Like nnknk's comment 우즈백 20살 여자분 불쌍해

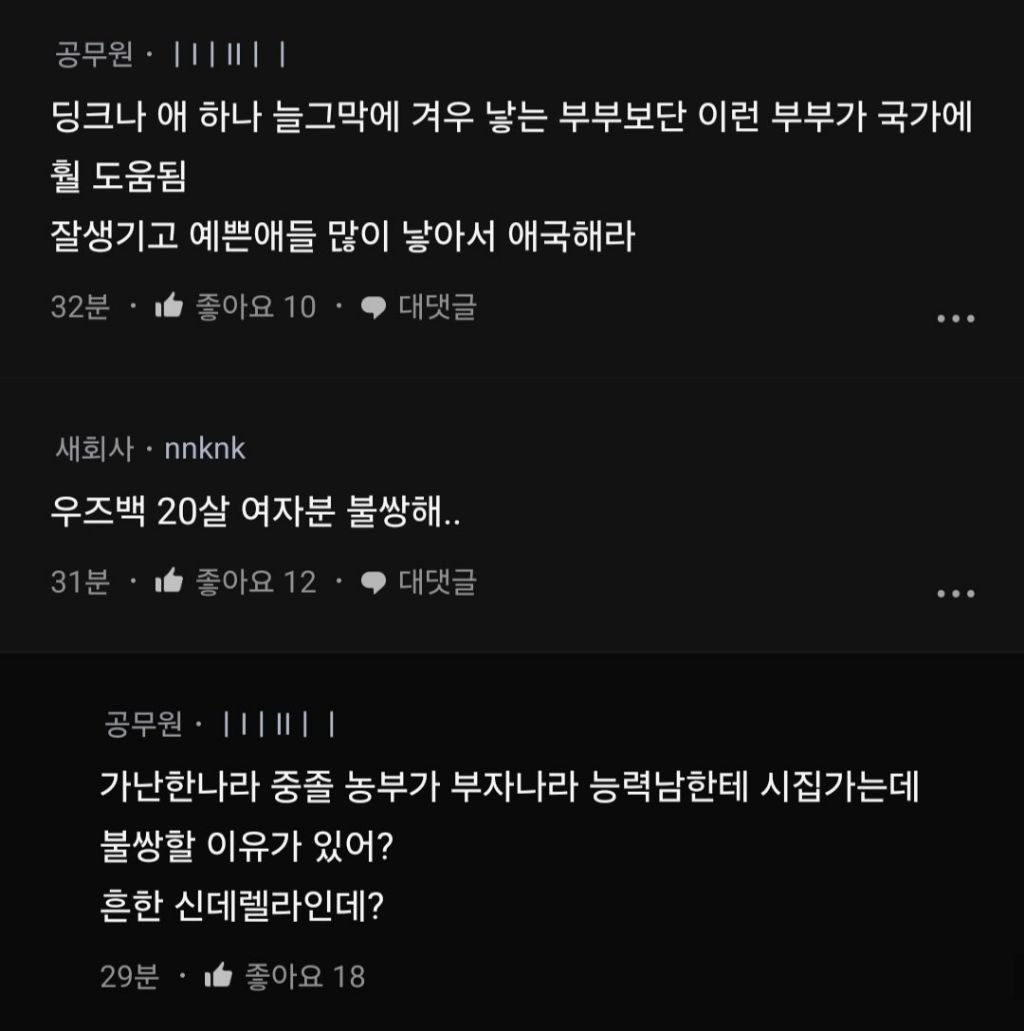168,581
